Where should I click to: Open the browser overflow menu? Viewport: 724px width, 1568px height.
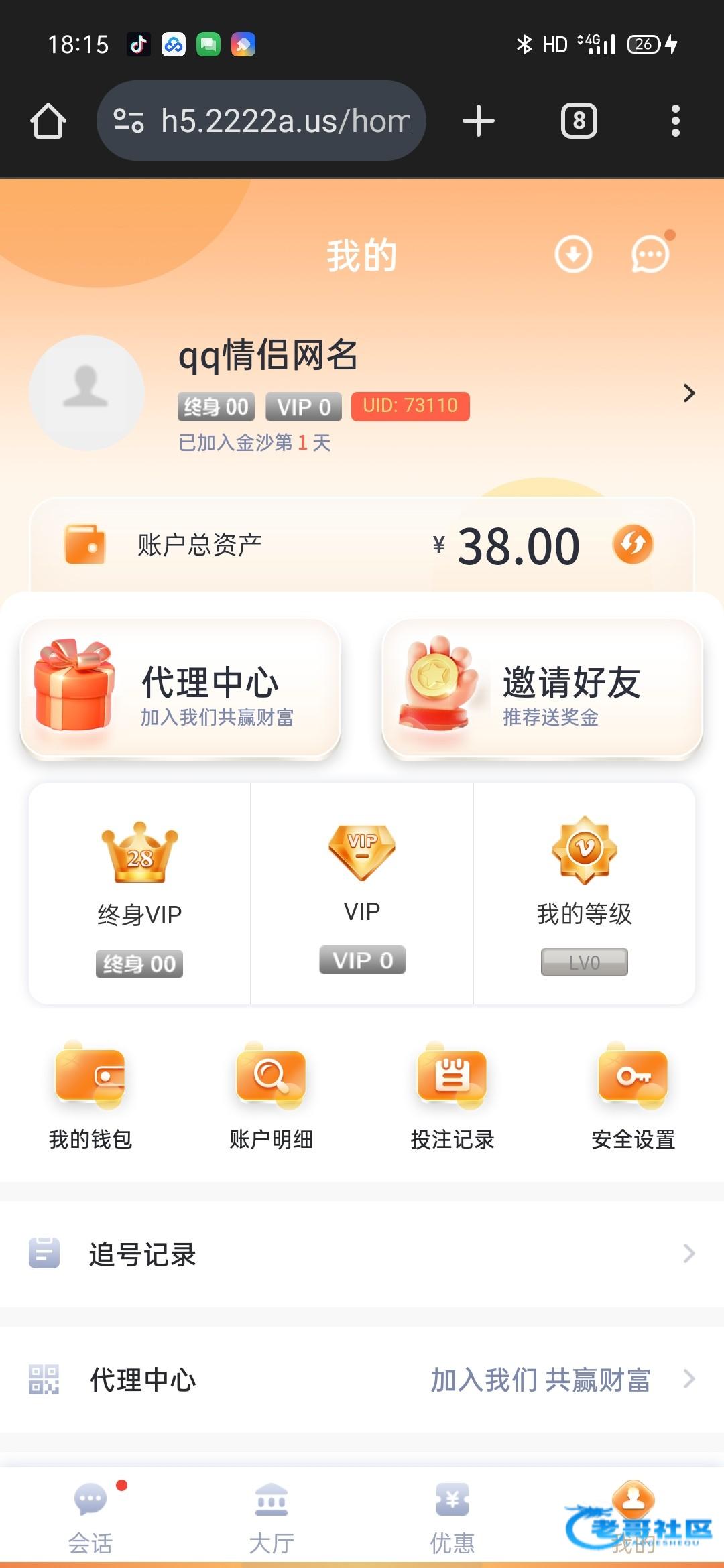click(675, 121)
